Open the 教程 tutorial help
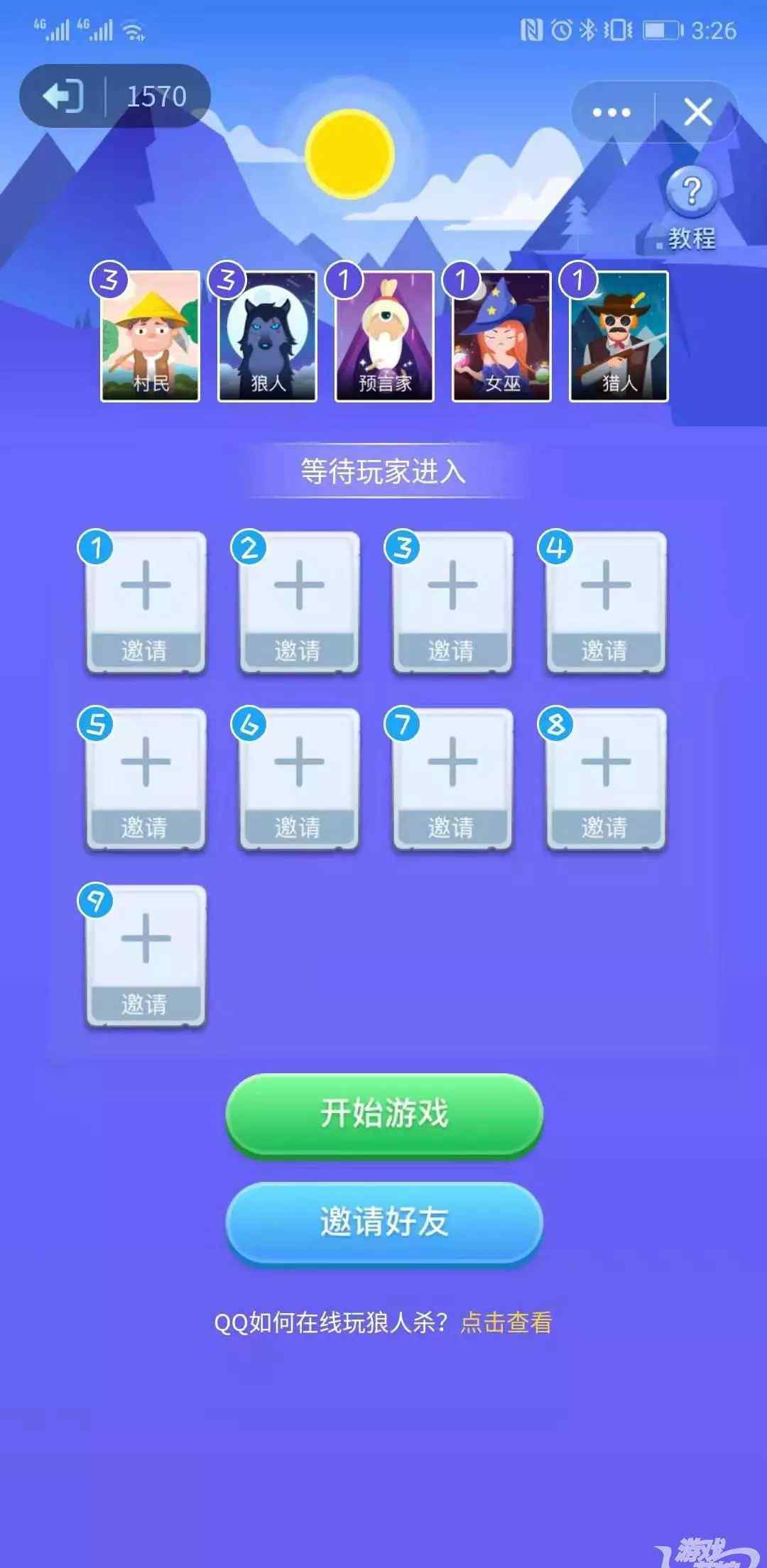Screen dimensions: 767x1568 pyautogui.click(x=692, y=208)
